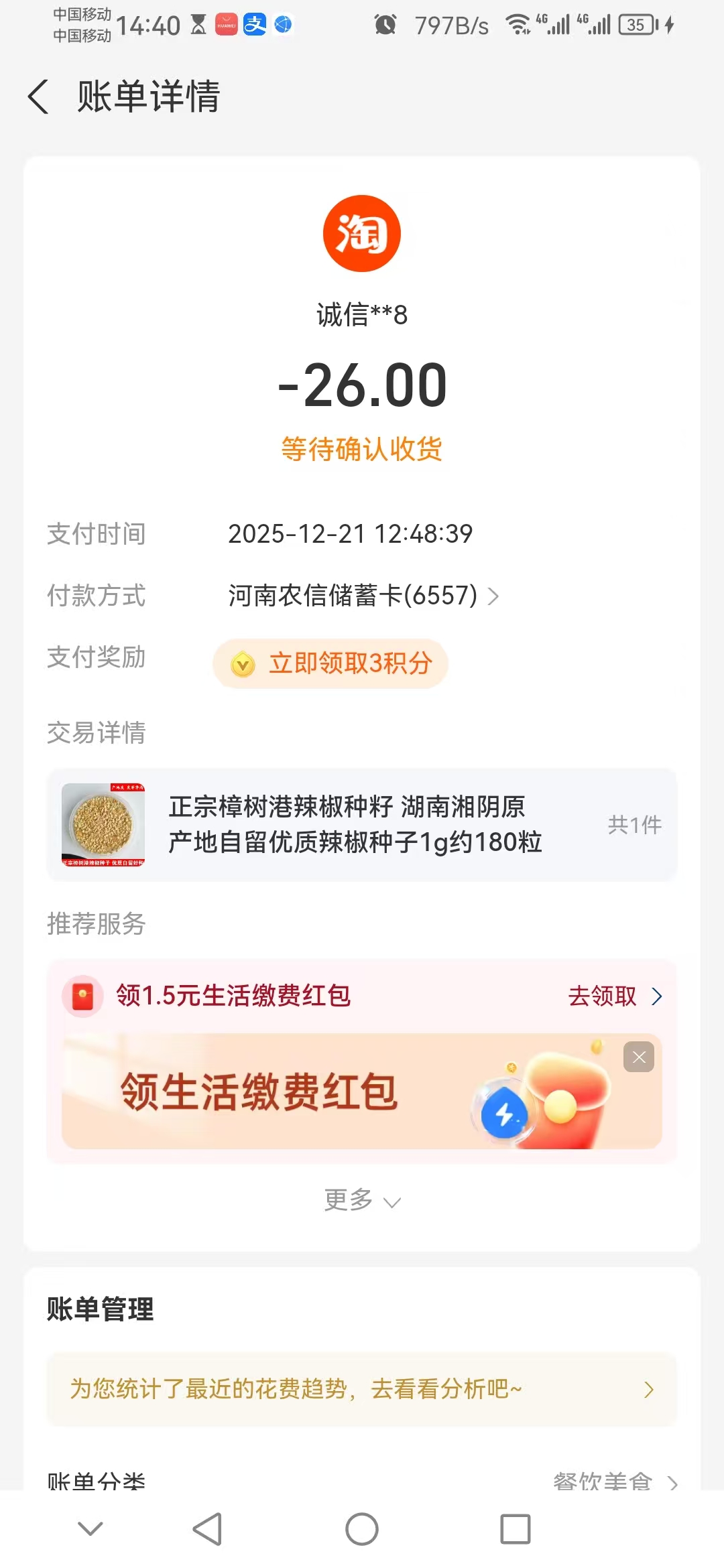The height and width of the screenshot is (1568, 724).
Task: Dismiss the 领生活缴费红包 banner
Action: (x=638, y=1057)
